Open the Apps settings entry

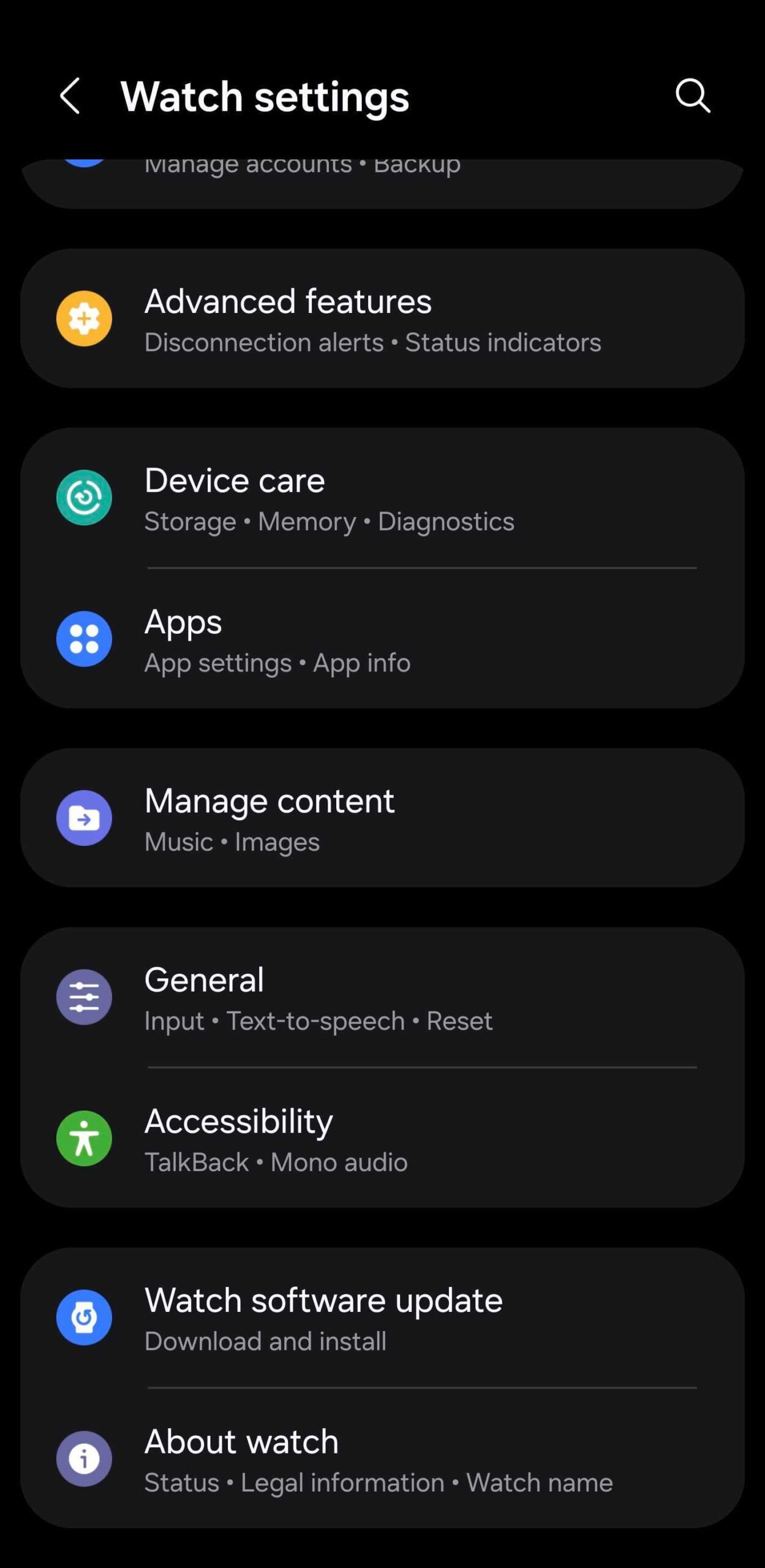(382, 639)
